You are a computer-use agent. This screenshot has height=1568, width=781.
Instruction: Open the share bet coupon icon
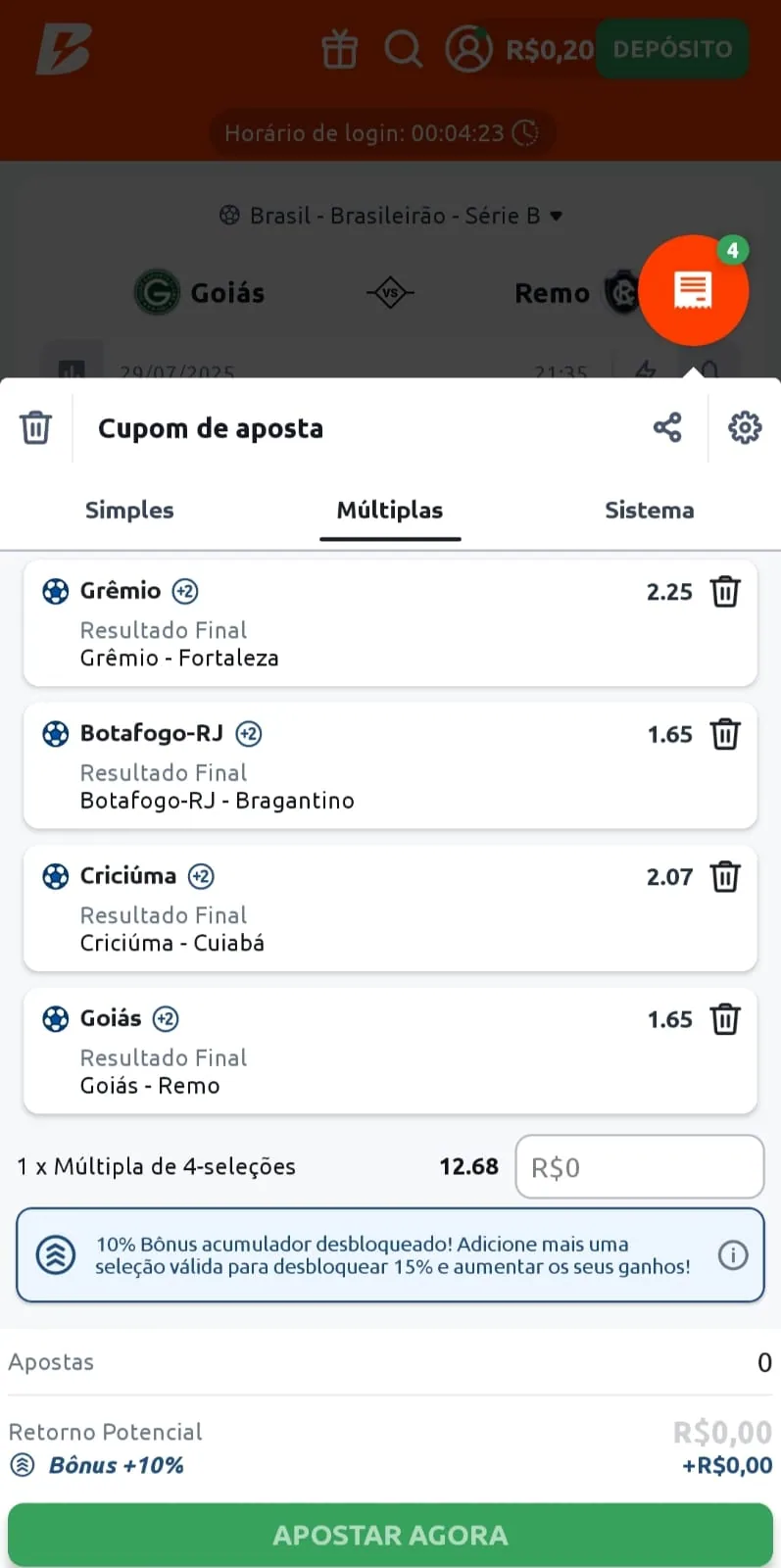coord(667,427)
